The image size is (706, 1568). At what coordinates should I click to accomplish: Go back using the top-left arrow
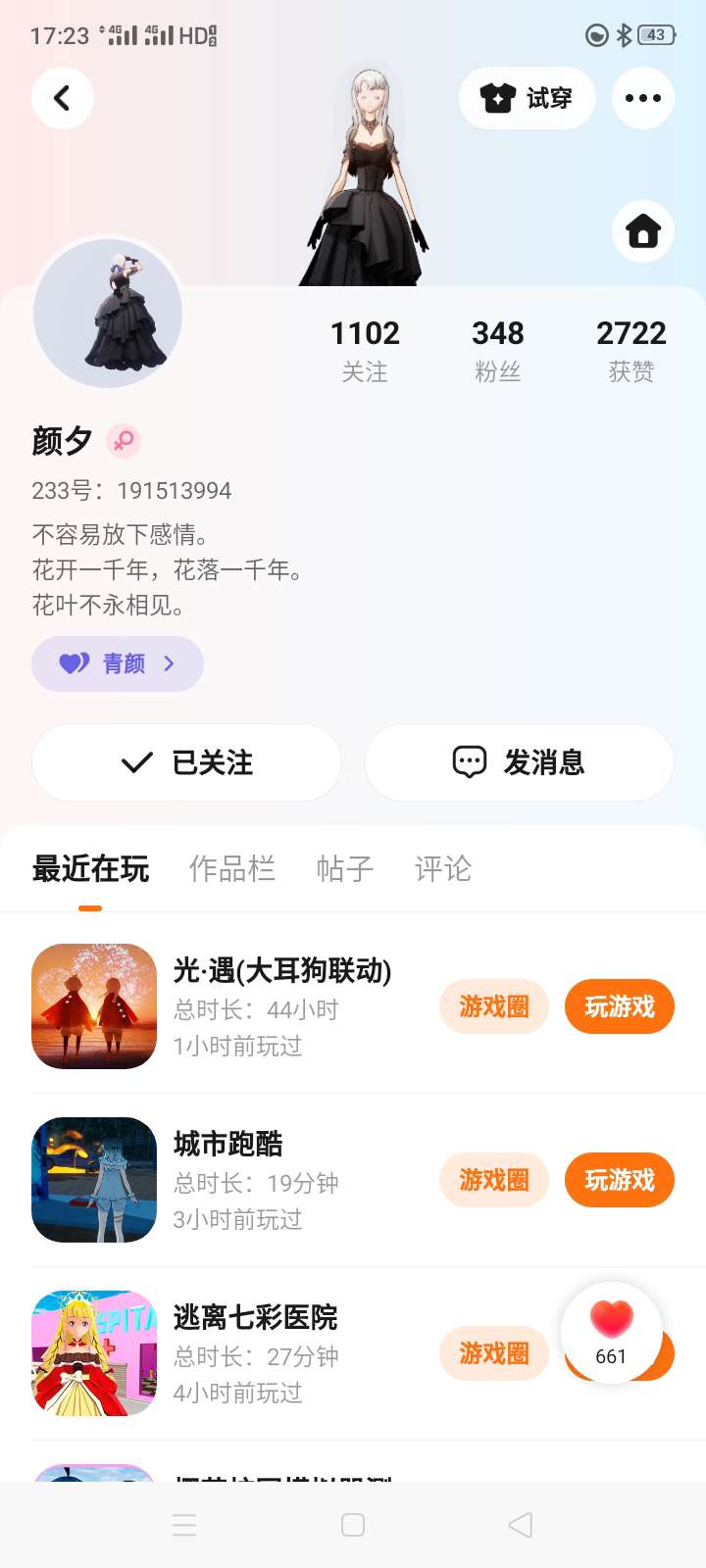(63, 98)
